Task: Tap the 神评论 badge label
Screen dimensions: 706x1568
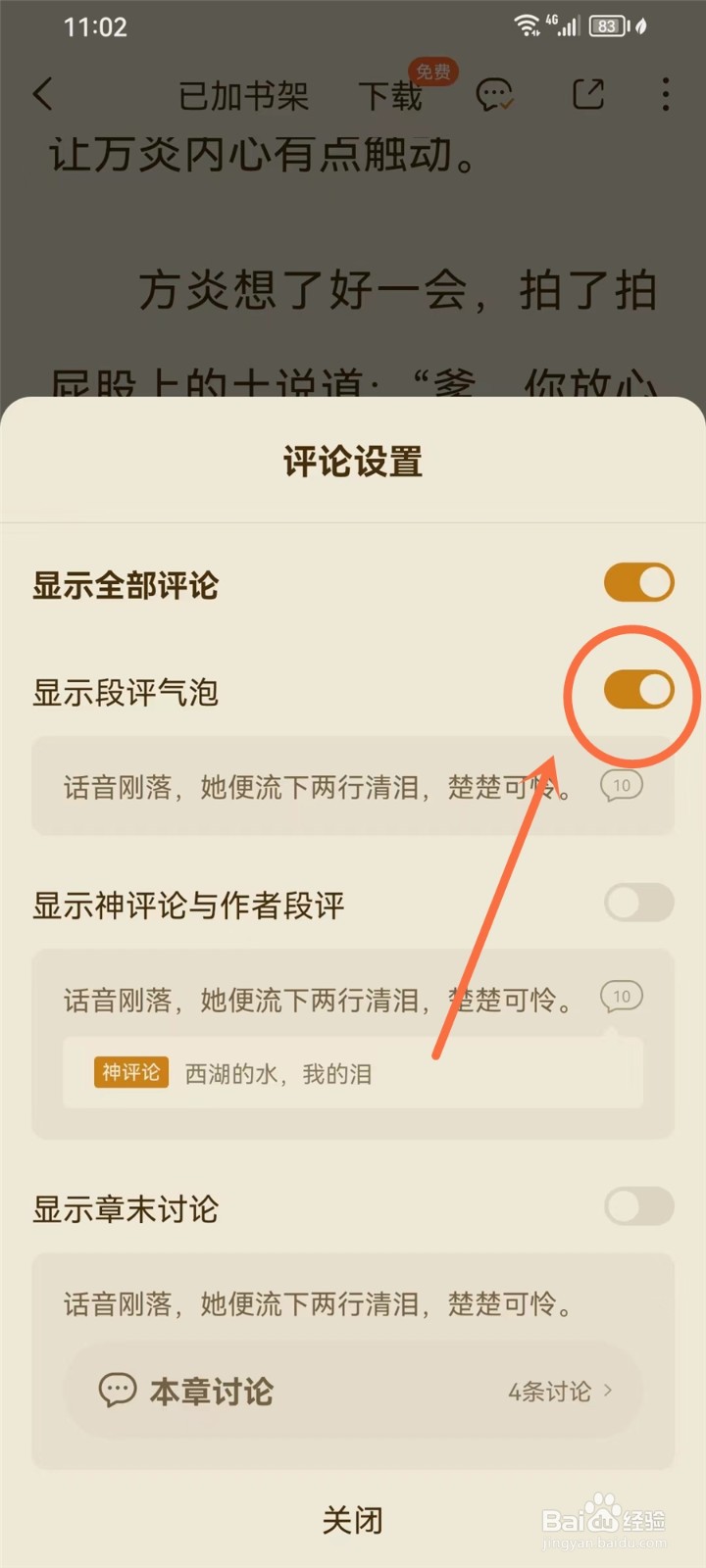Action: click(x=131, y=1072)
